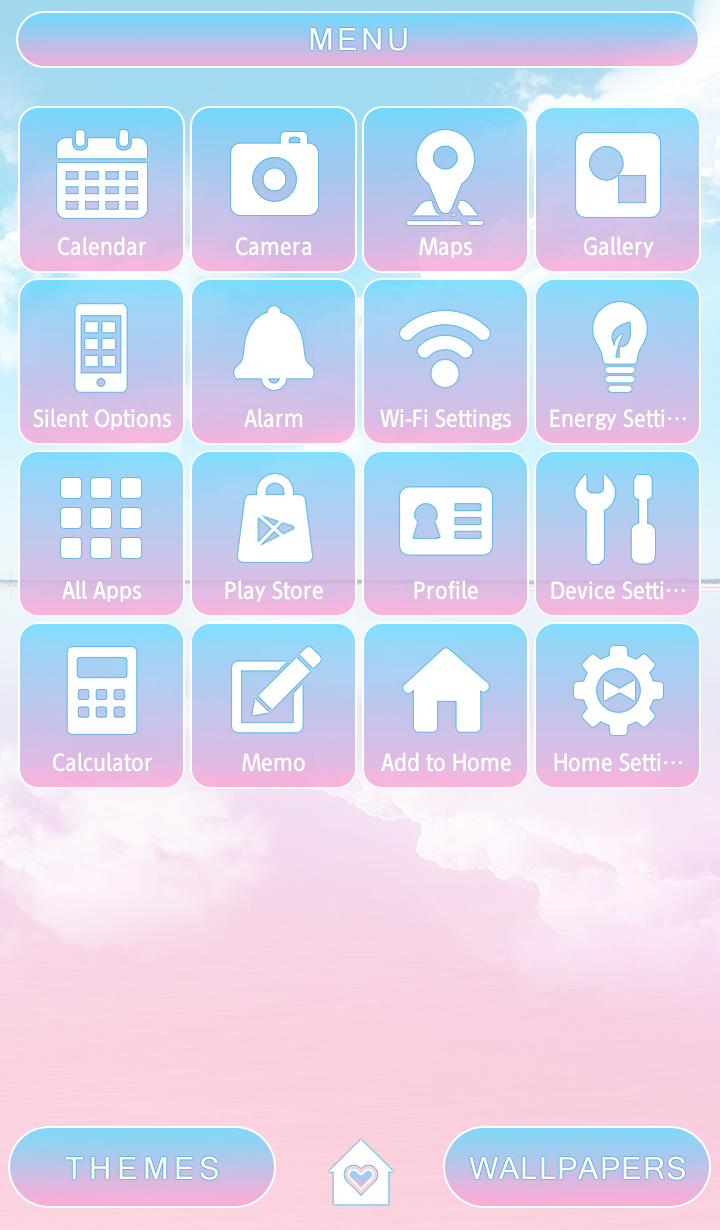The width and height of the screenshot is (720, 1230).
Task: Open the Gallery tile
Action: (617, 189)
